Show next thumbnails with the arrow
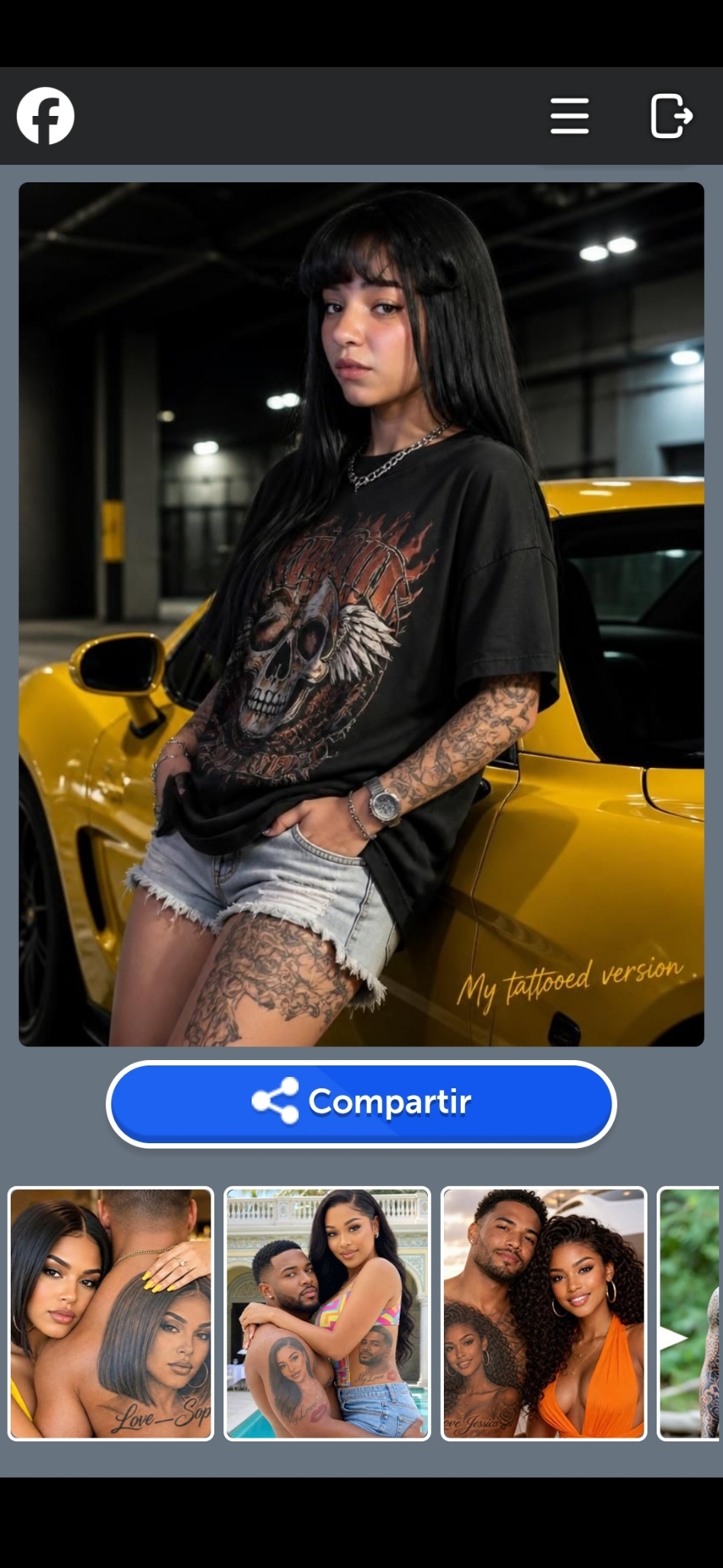The width and height of the screenshot is (723, 1568). tap(673, 1338)
